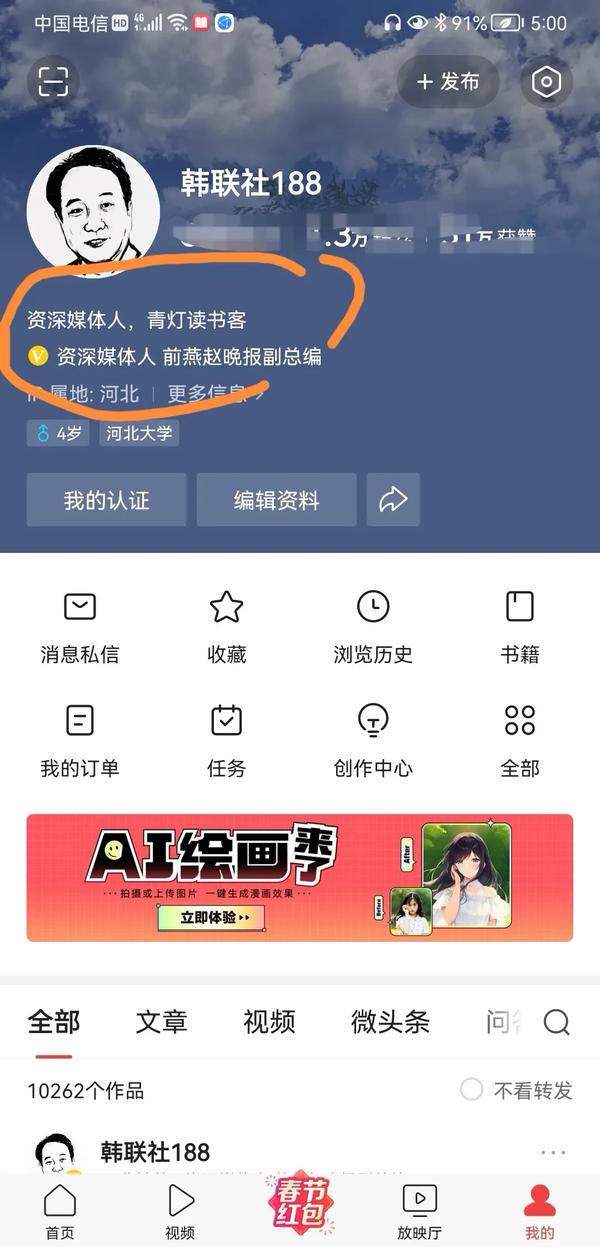Viewport: 600px width, 1247px height.
Task: Tap 编辑资料 to edit profile
Action: click(276, 500)
